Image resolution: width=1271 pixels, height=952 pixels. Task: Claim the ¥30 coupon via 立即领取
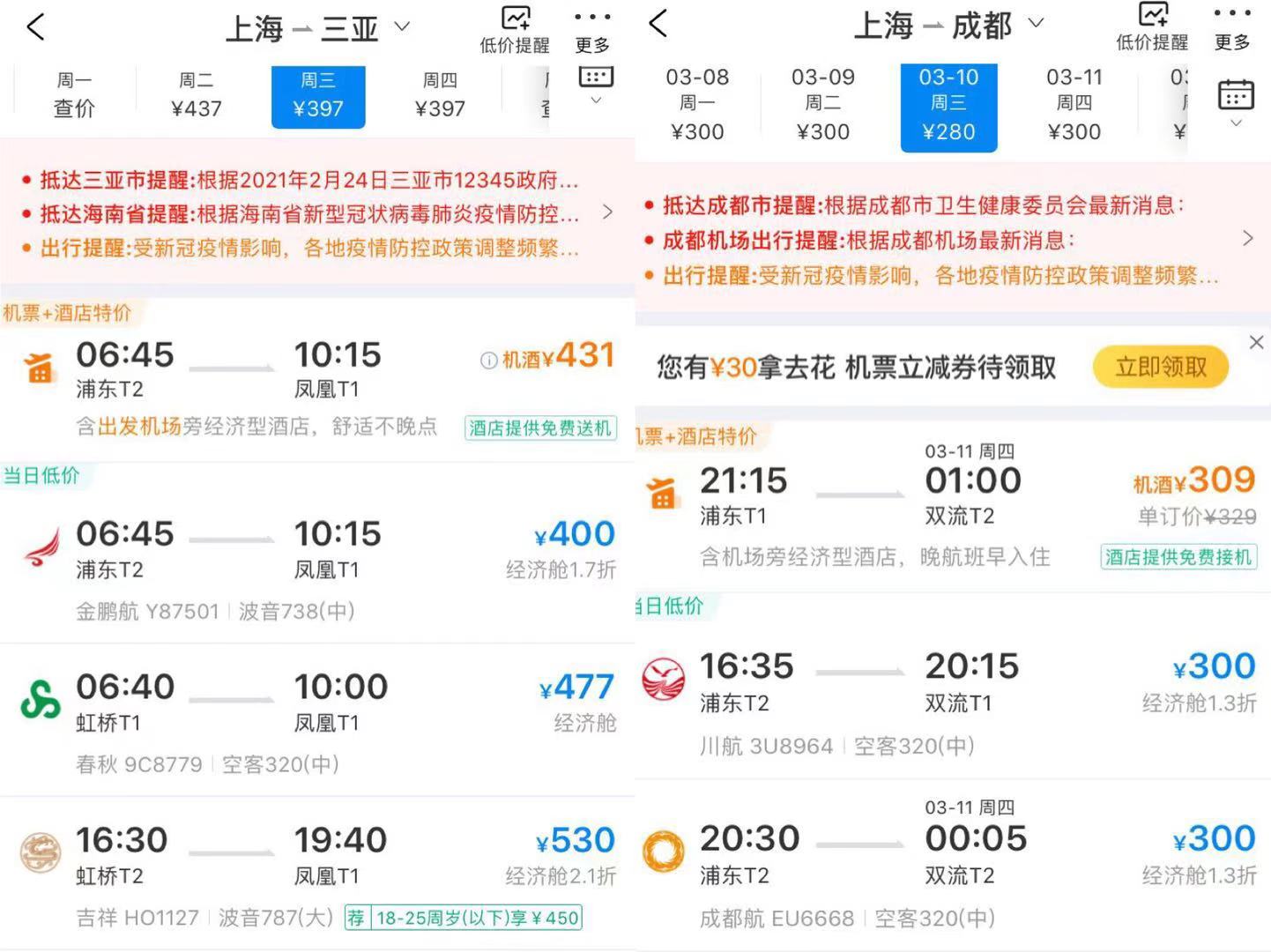[x=1160, y=367]
